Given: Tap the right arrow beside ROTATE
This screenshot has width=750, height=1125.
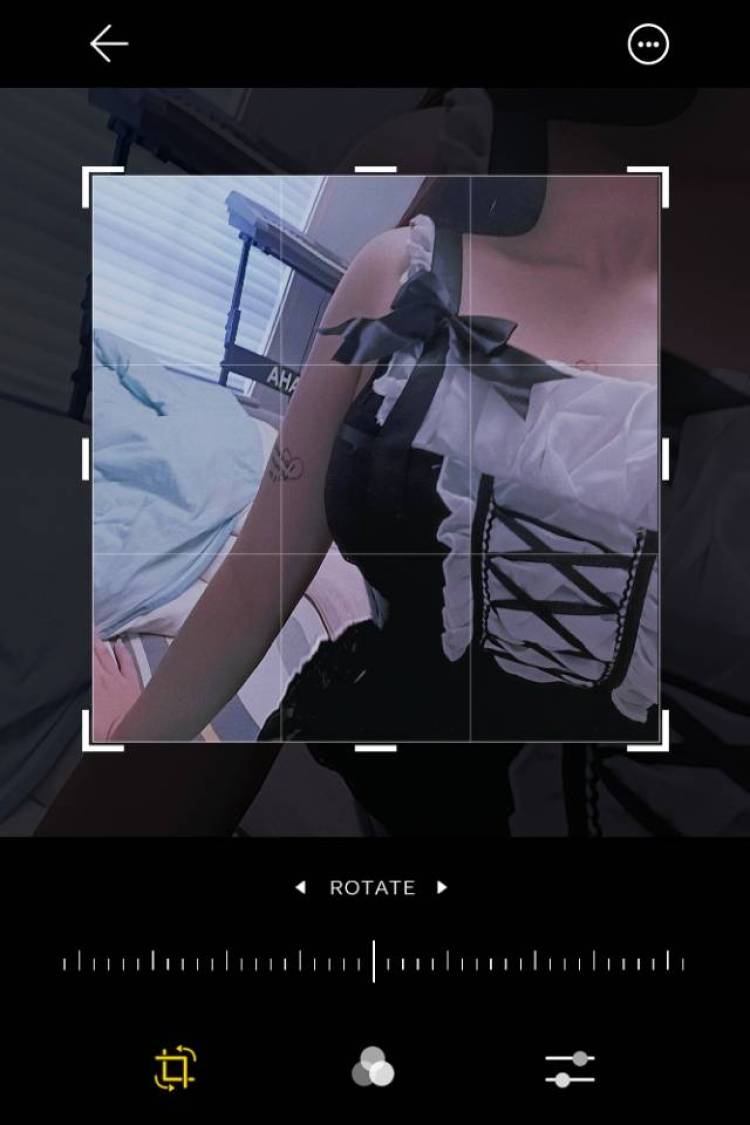Looking at the screenshot, I should tap(442, 887).
